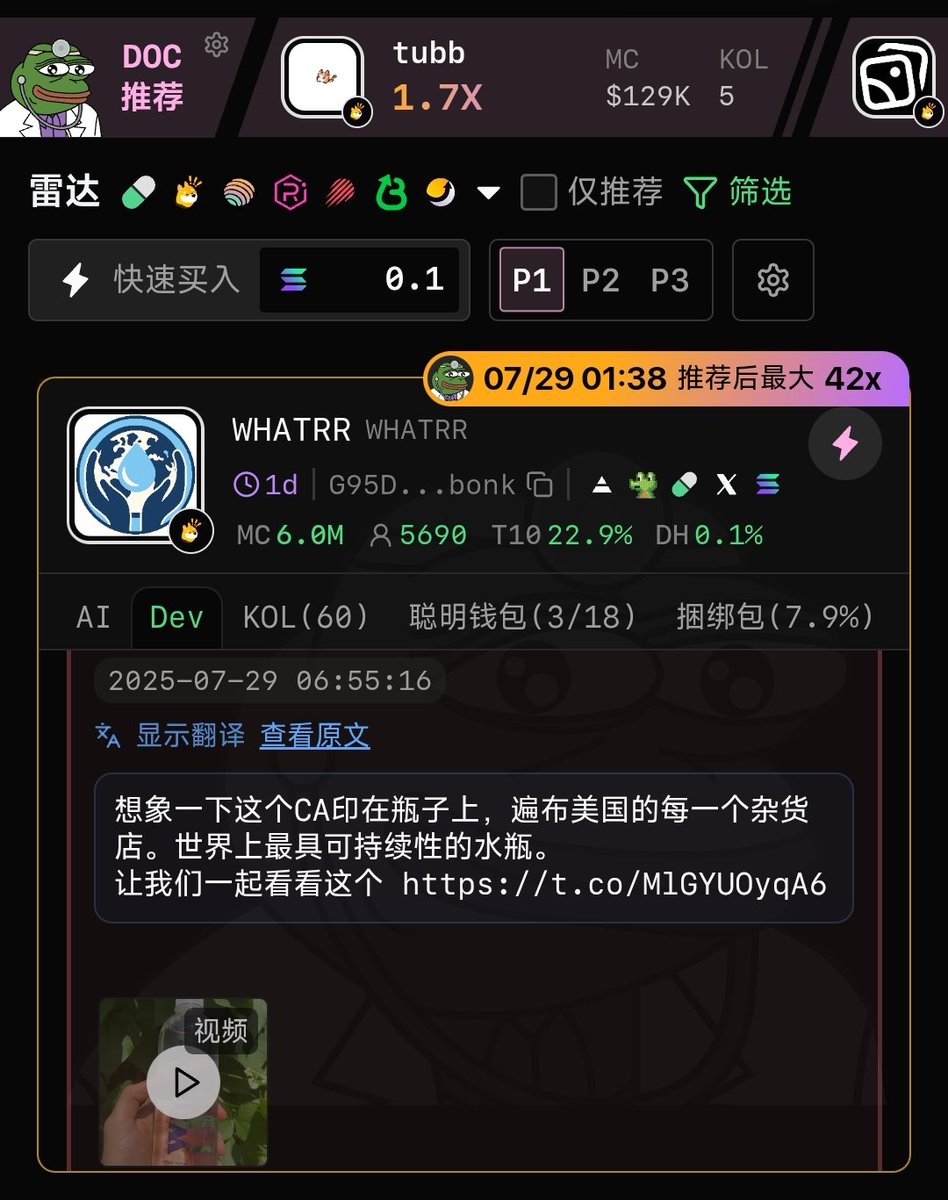Select the P1 preset
Screen dimensions: 948x1200
[x=531, y=281]
